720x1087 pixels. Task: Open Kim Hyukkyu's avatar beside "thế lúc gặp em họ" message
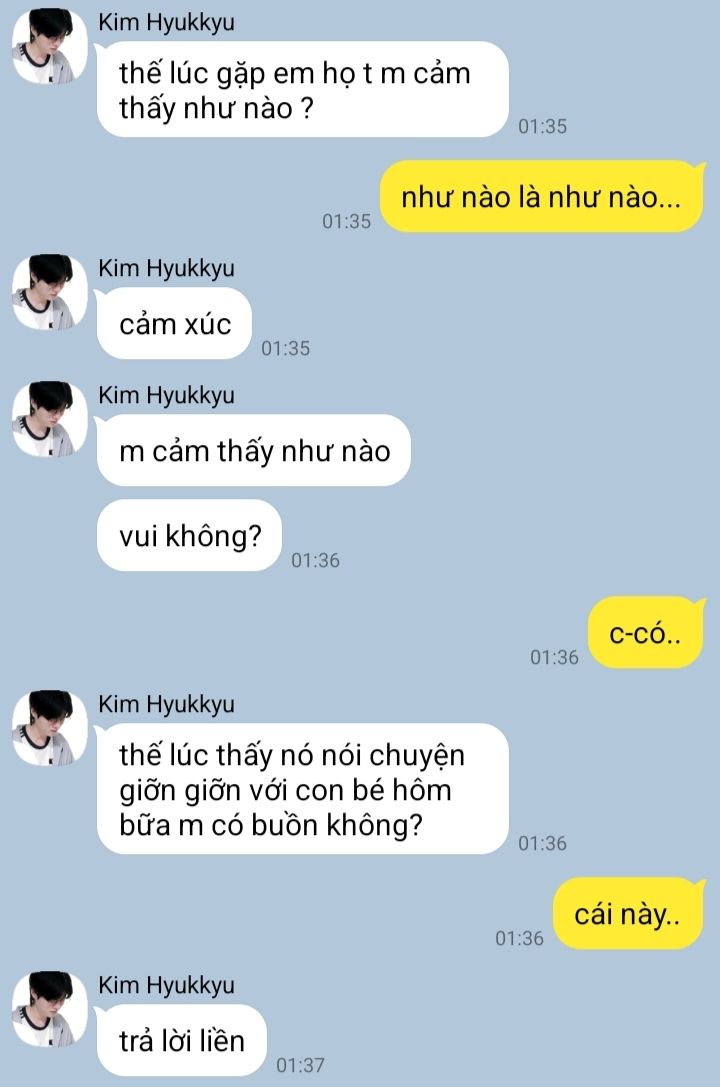(50, 46)
